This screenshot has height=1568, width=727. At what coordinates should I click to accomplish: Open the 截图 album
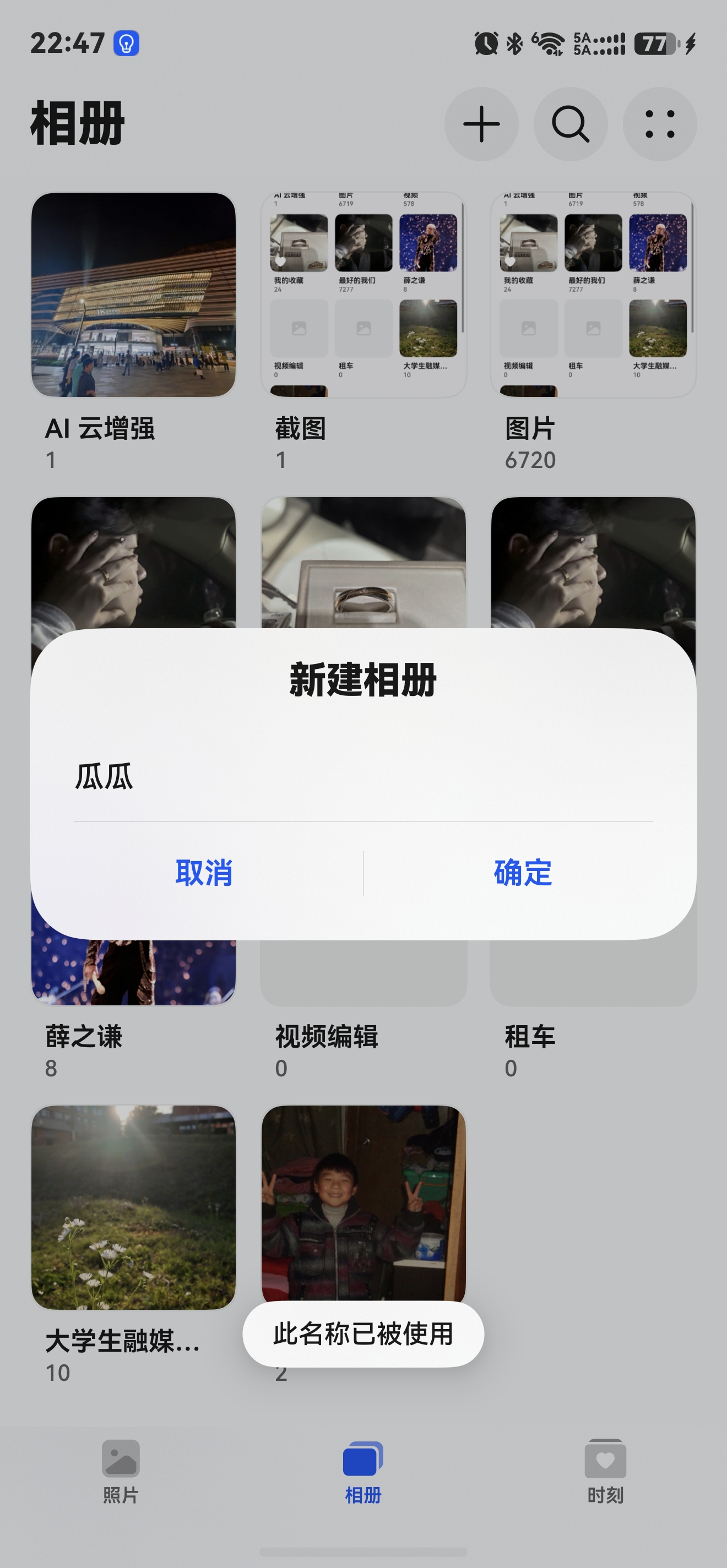tap(363, 295)
